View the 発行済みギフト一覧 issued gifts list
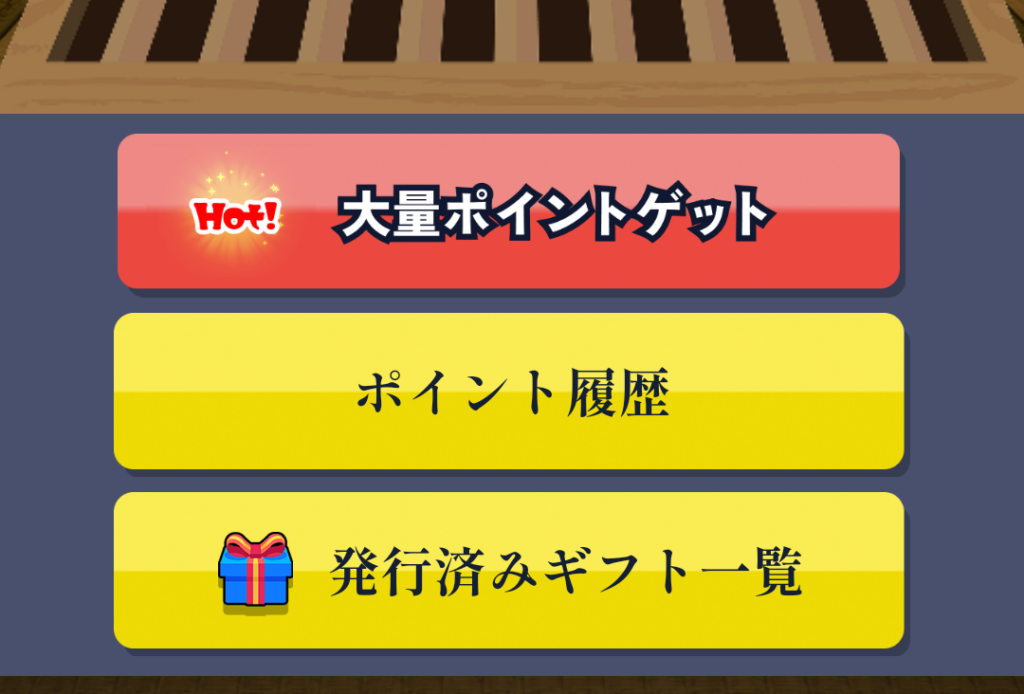The image size is (1024, 694). tap(508, 570)
